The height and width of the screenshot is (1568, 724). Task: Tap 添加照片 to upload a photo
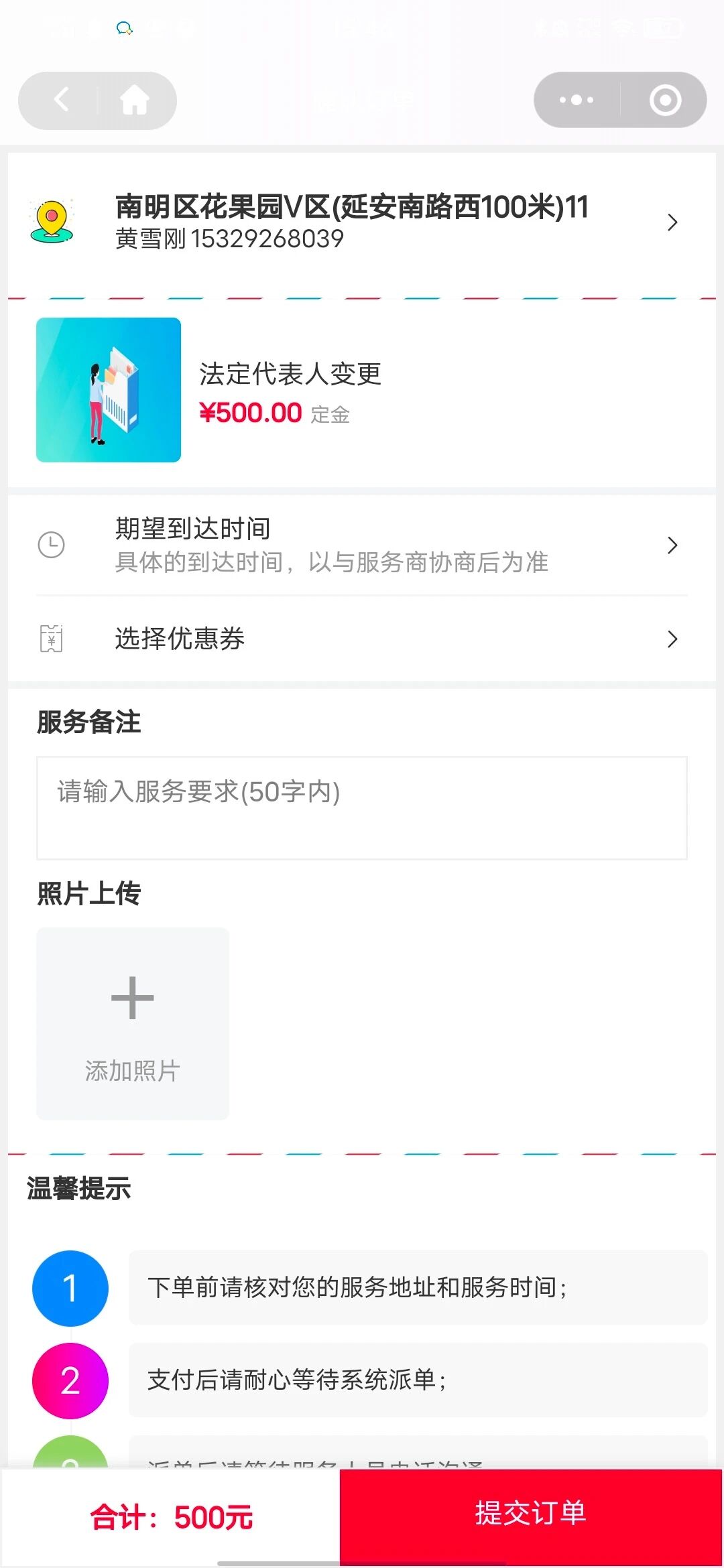pyautogui.click(x=133, y=1023)
